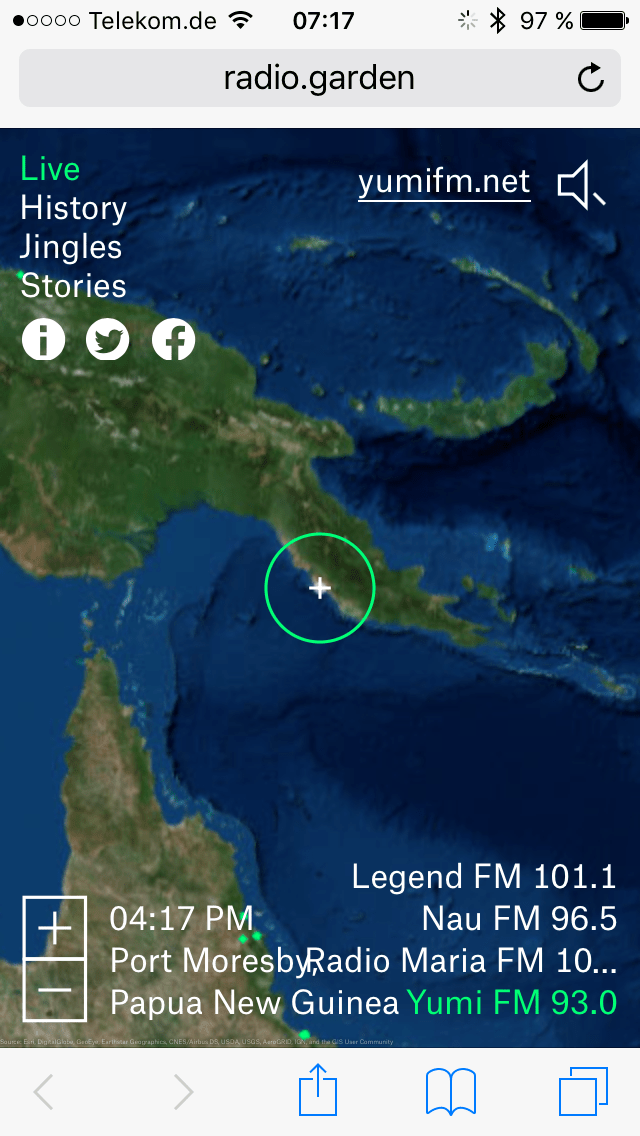
Task: Open Safari bookmarks
Action: (x=451, y=1092)
